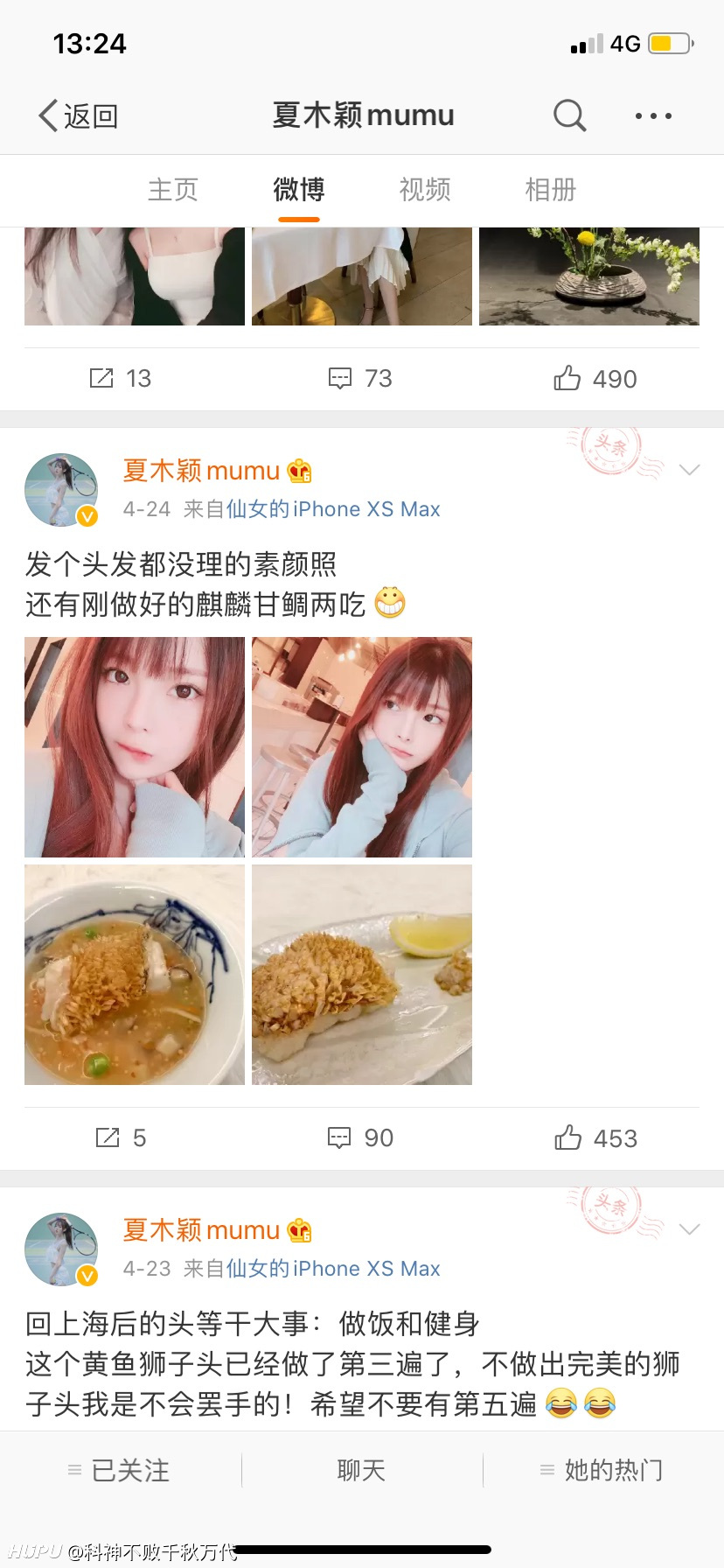724x1568 pixels.
Task: Like the 4-24 post with 453 likes
Action: tap(596, 1137)
